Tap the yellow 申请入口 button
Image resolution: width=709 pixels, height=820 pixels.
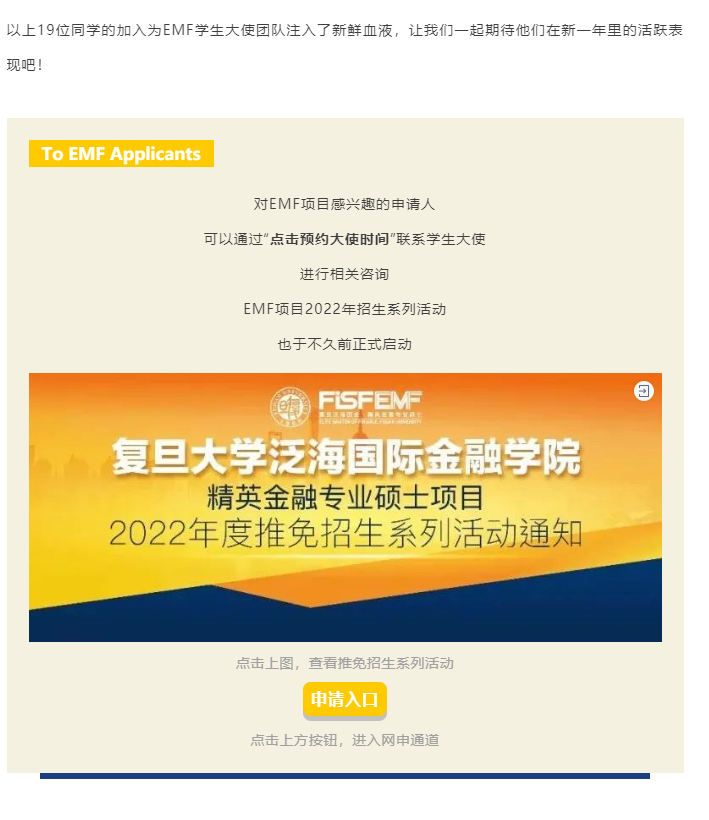pos(345,699)
